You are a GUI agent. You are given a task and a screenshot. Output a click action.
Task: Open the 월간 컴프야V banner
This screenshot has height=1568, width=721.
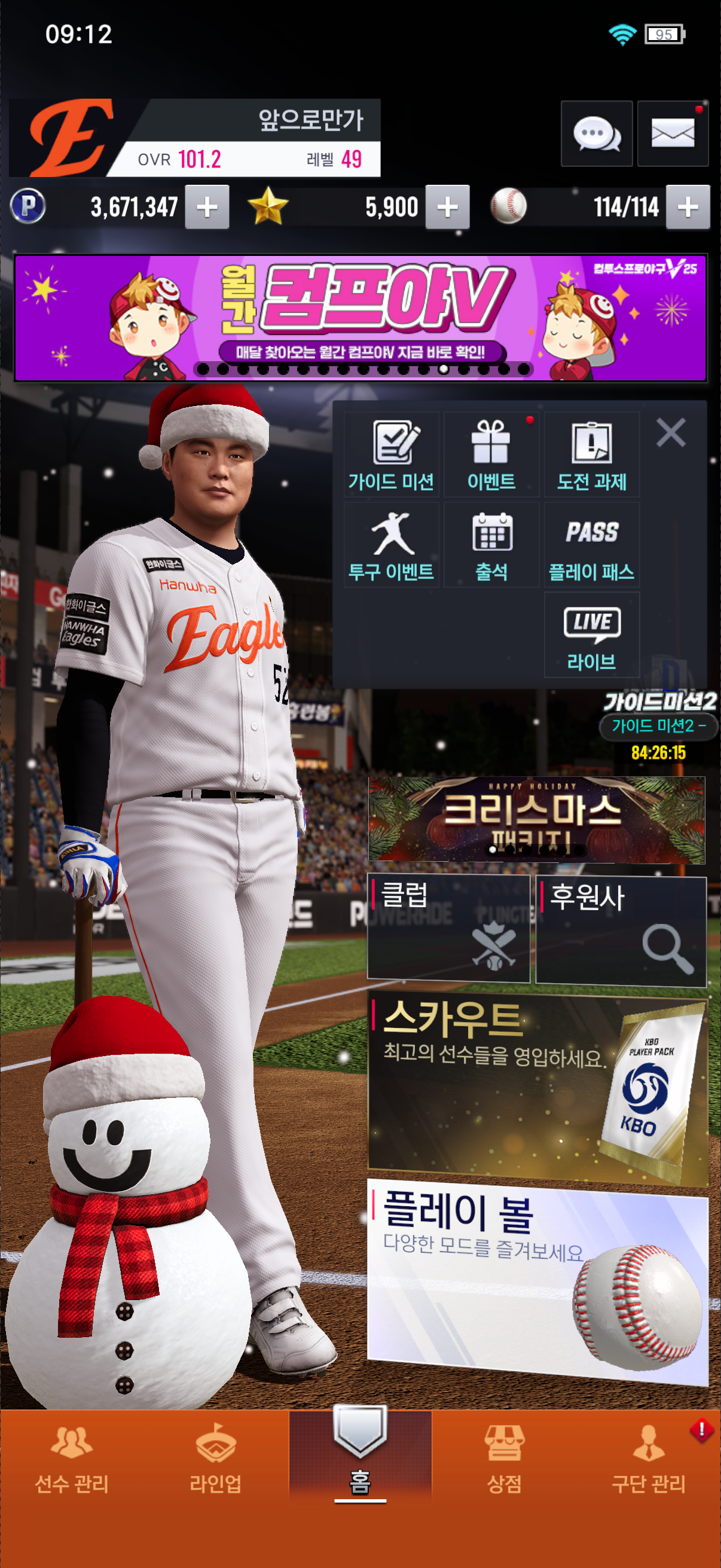tap(360, 318)
